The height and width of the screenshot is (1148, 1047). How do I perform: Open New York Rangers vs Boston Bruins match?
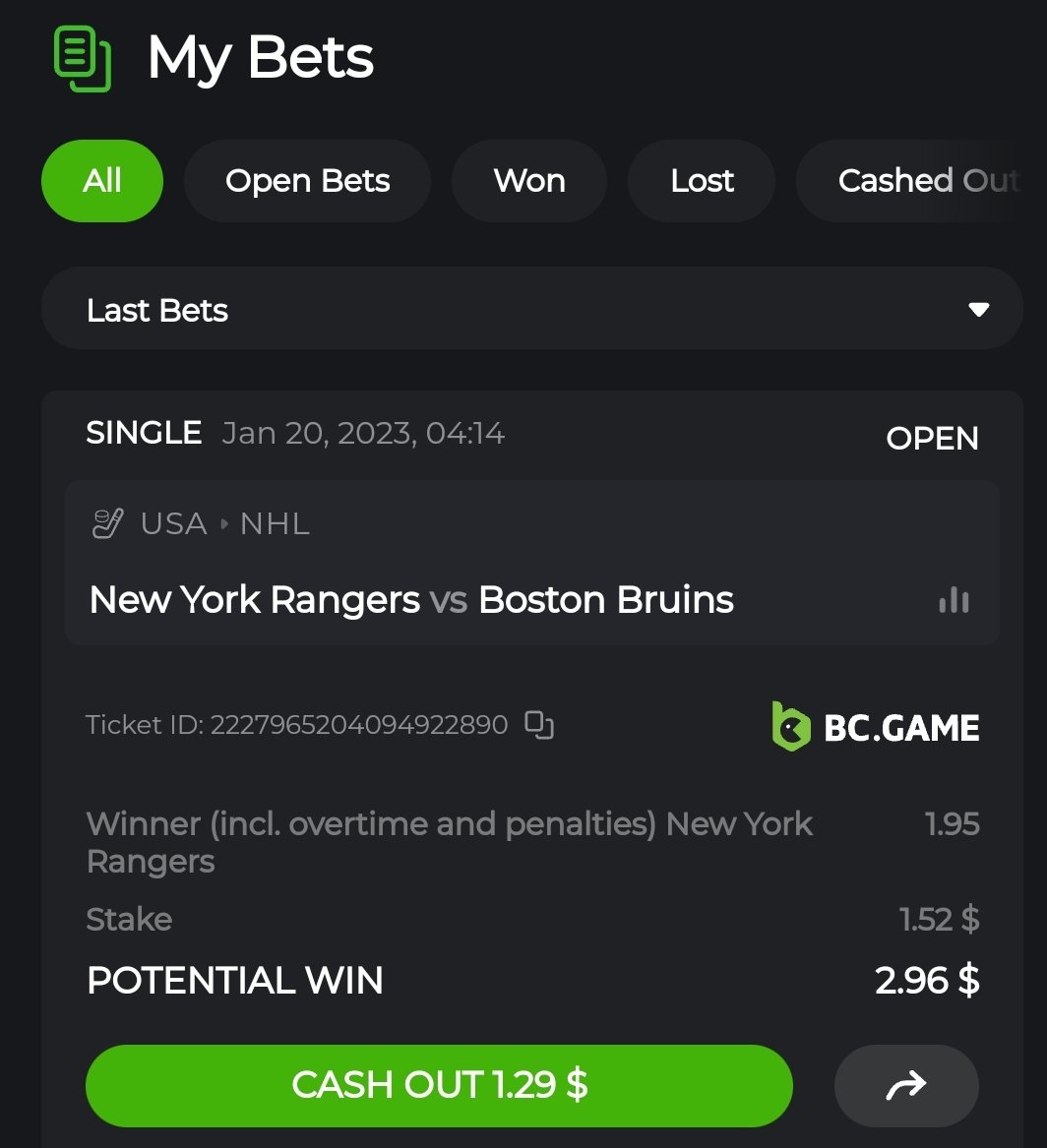click(x=411, y=600)
